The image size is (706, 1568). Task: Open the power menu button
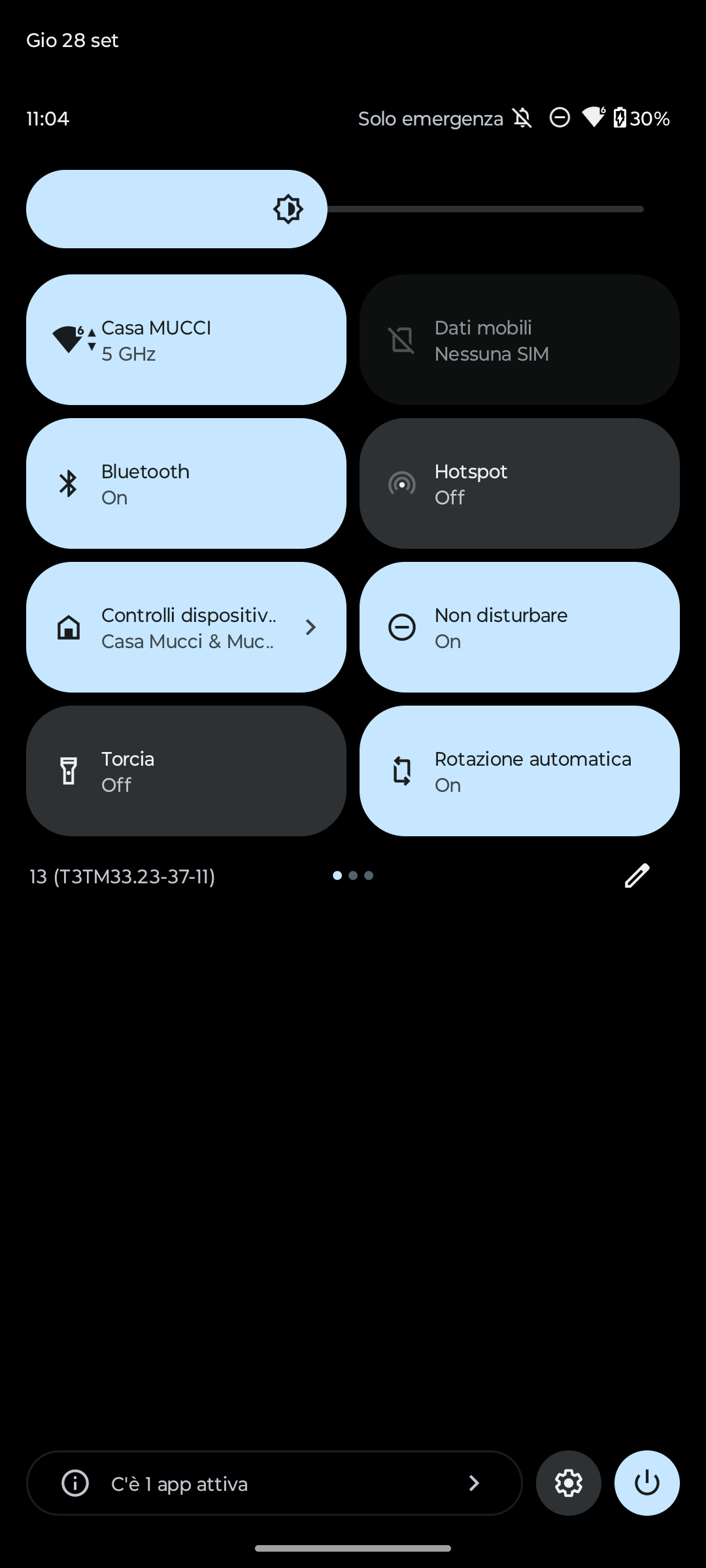[x=647, y=1483]
